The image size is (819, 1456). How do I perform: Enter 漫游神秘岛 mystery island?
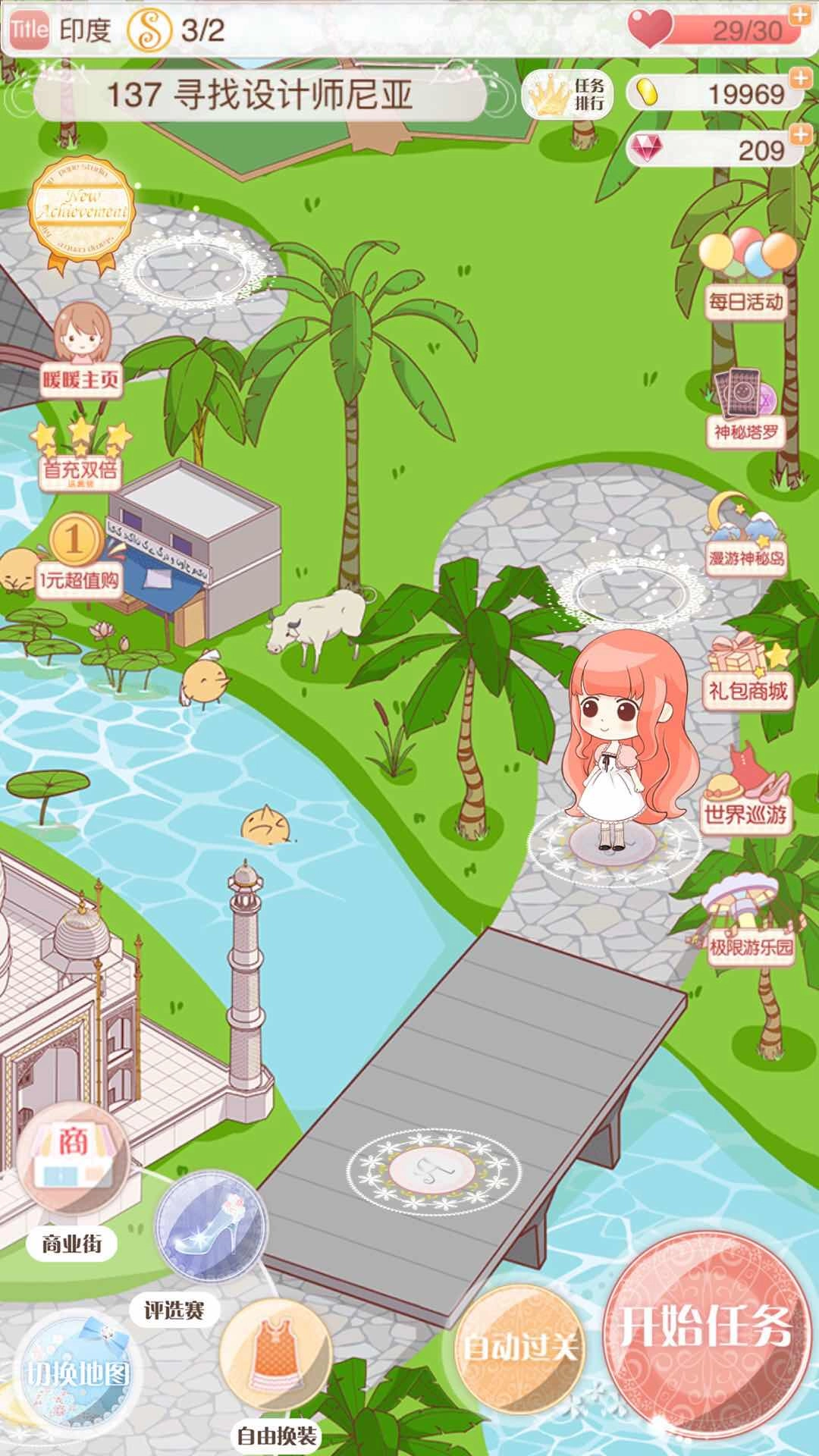coord(746,535)
